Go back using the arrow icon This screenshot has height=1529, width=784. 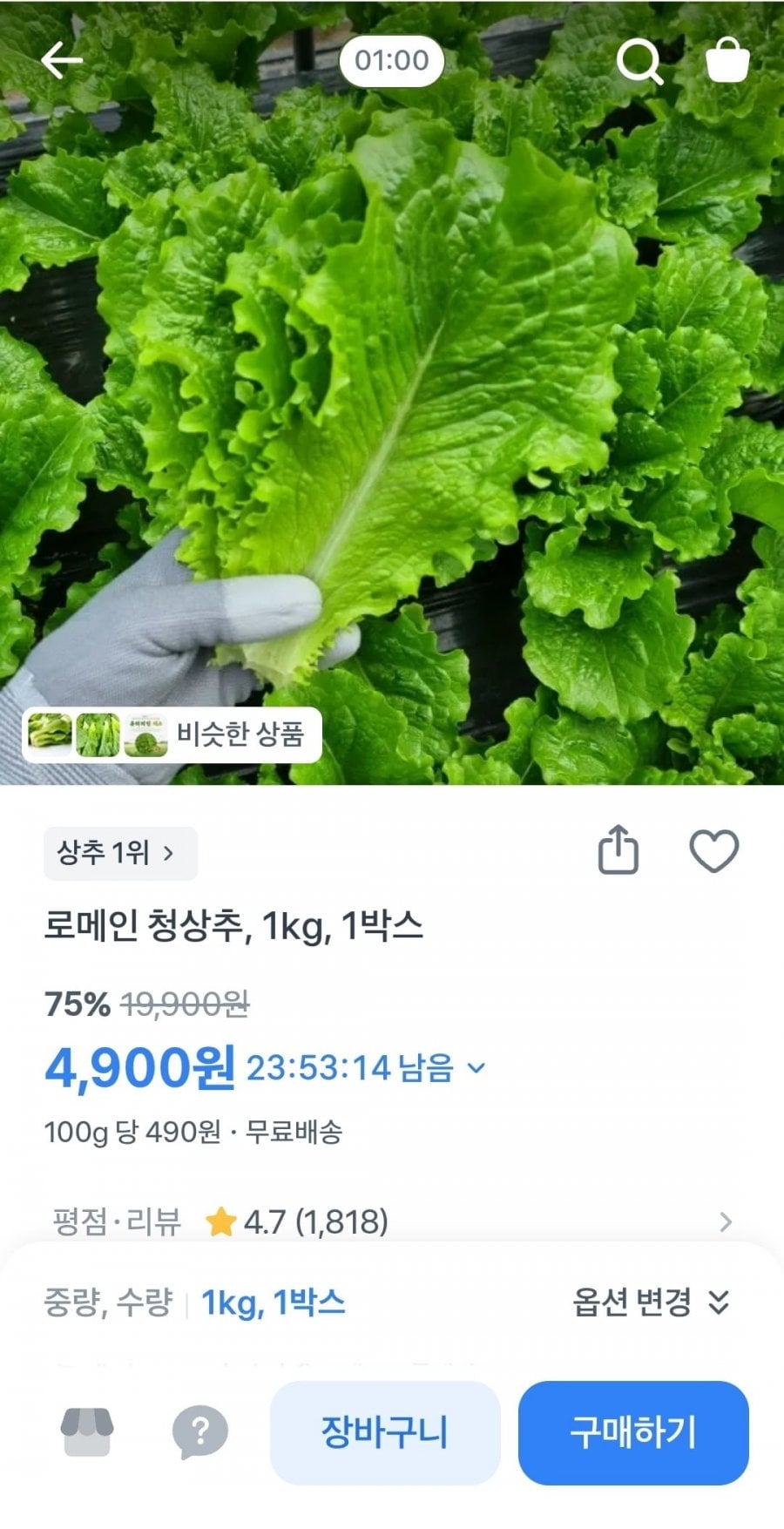[61, 61]
